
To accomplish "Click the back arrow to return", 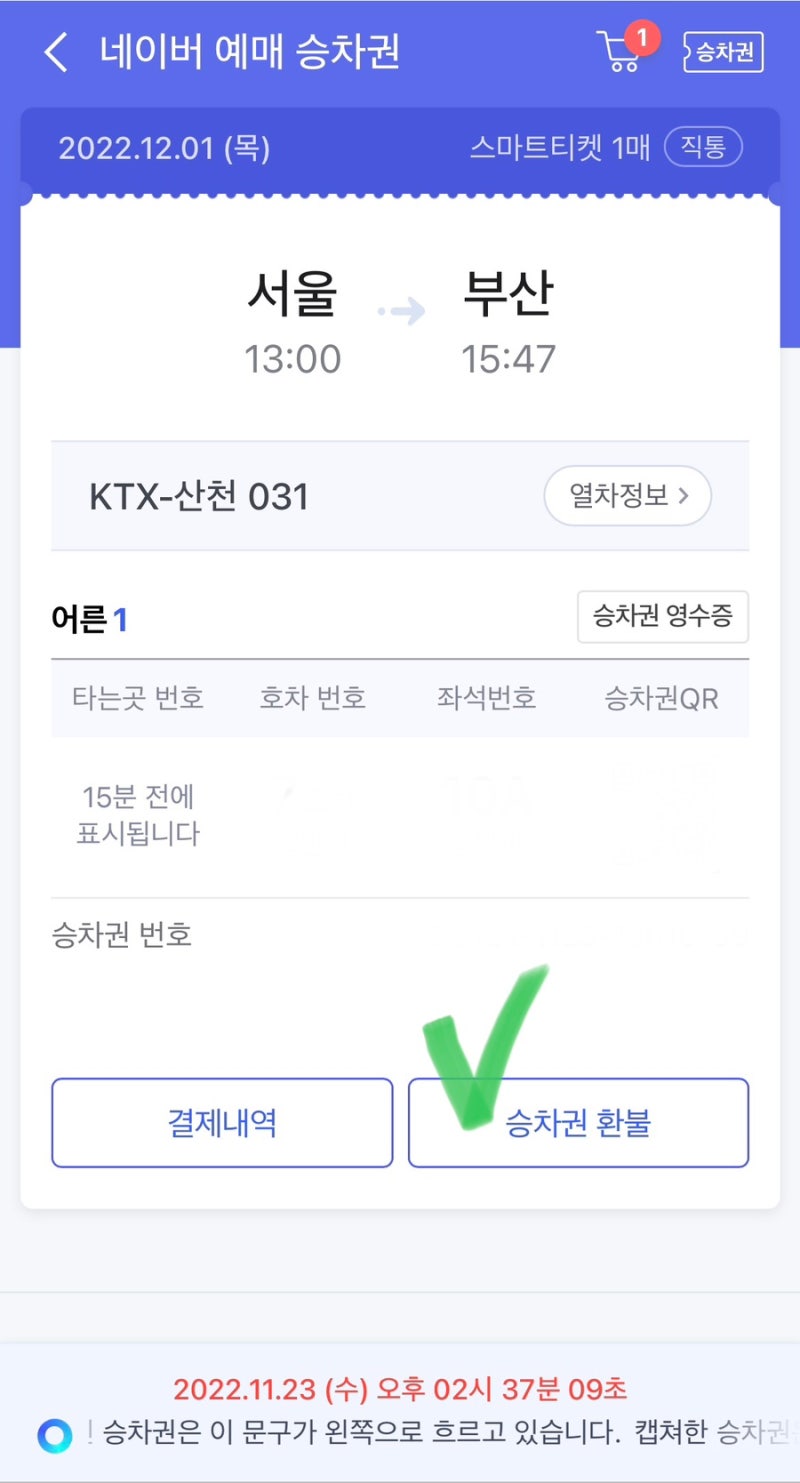I will coord(55,52).
